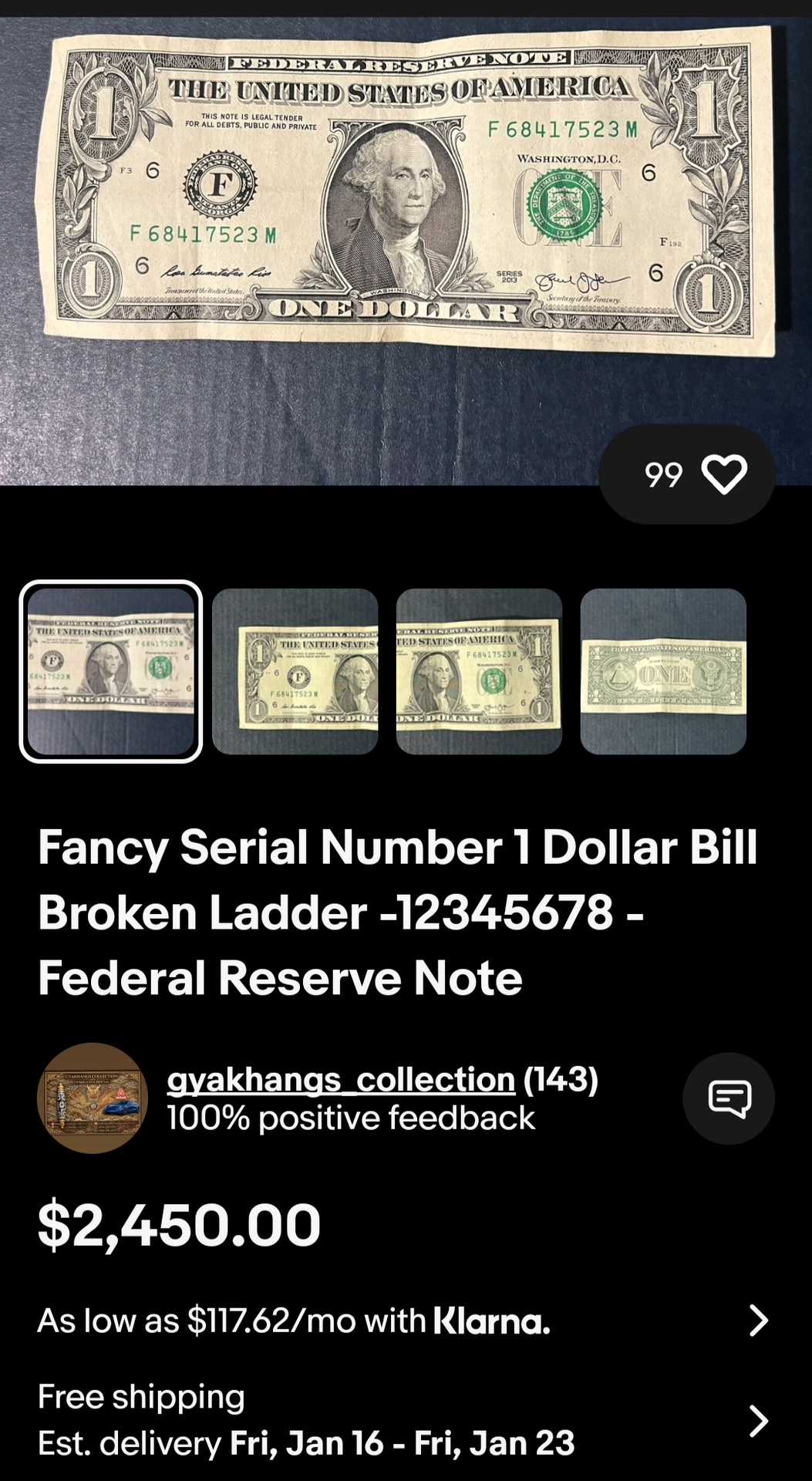Tap the heart to favorite this listing
This screenshot has height=1481, width=812.
723,474
